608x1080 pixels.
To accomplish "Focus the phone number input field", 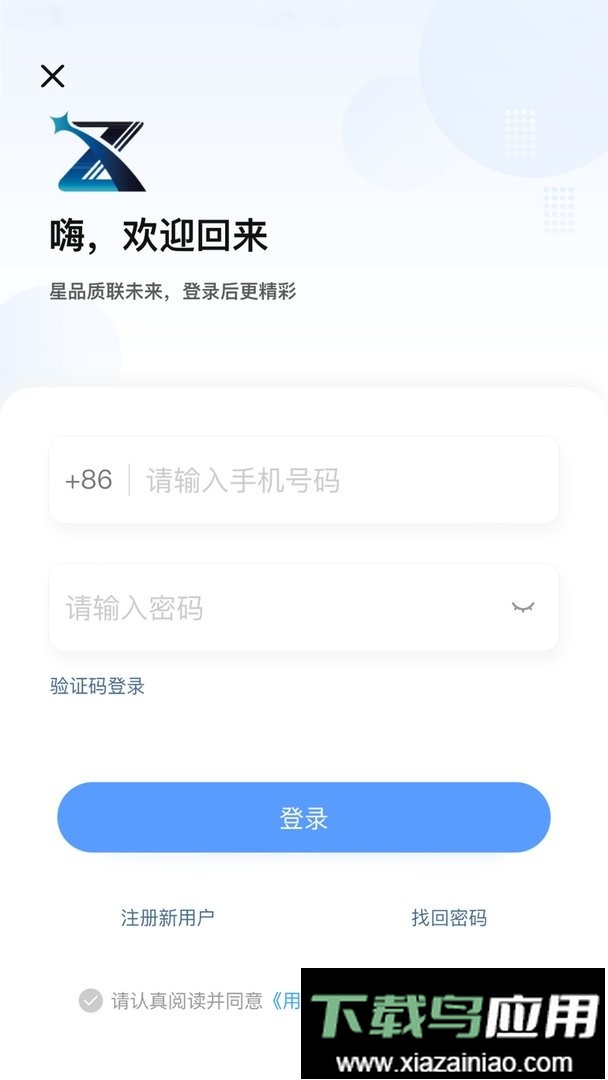I will (340, 480).
